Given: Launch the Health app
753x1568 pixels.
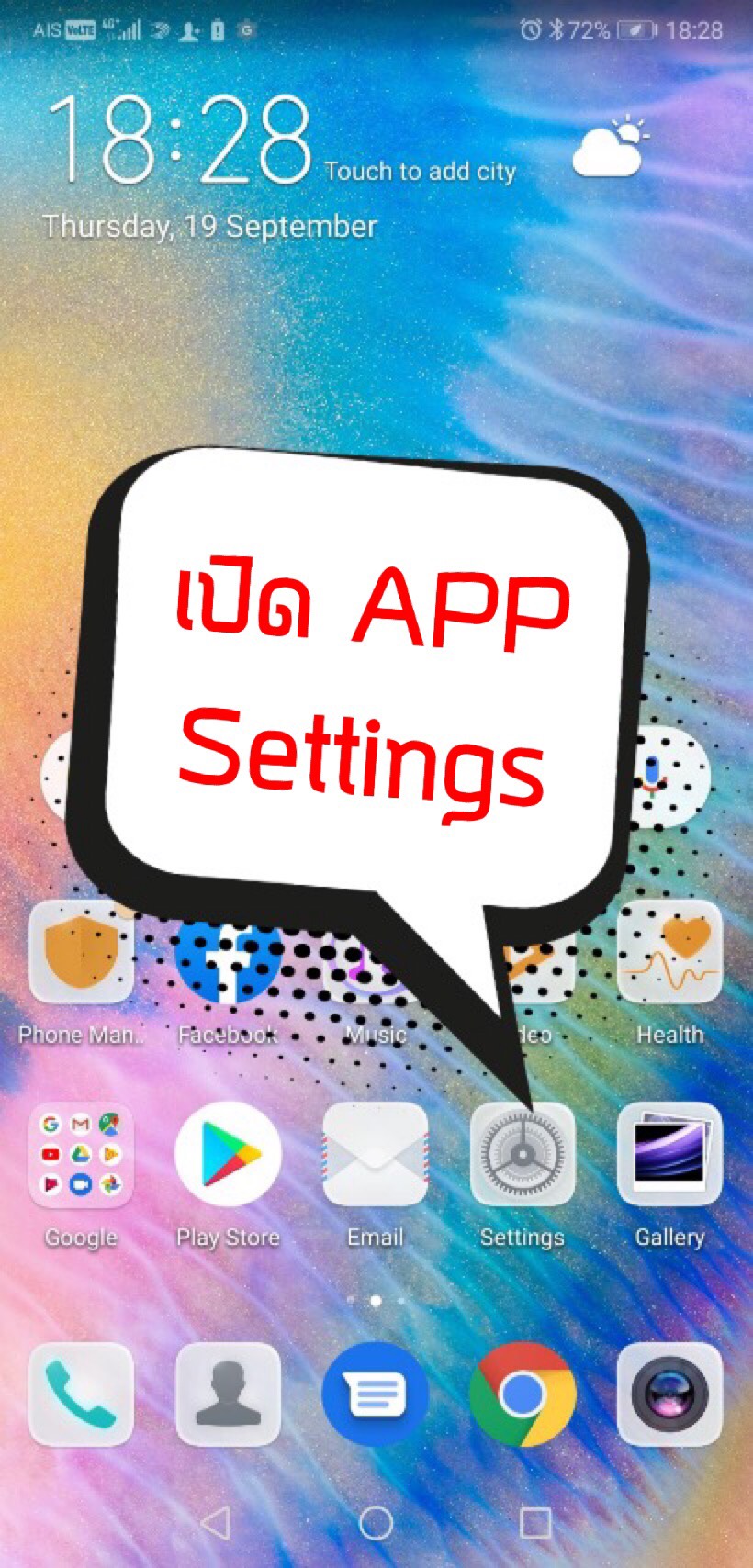Looking at the screenshot, I should click(x=669, y=955).
